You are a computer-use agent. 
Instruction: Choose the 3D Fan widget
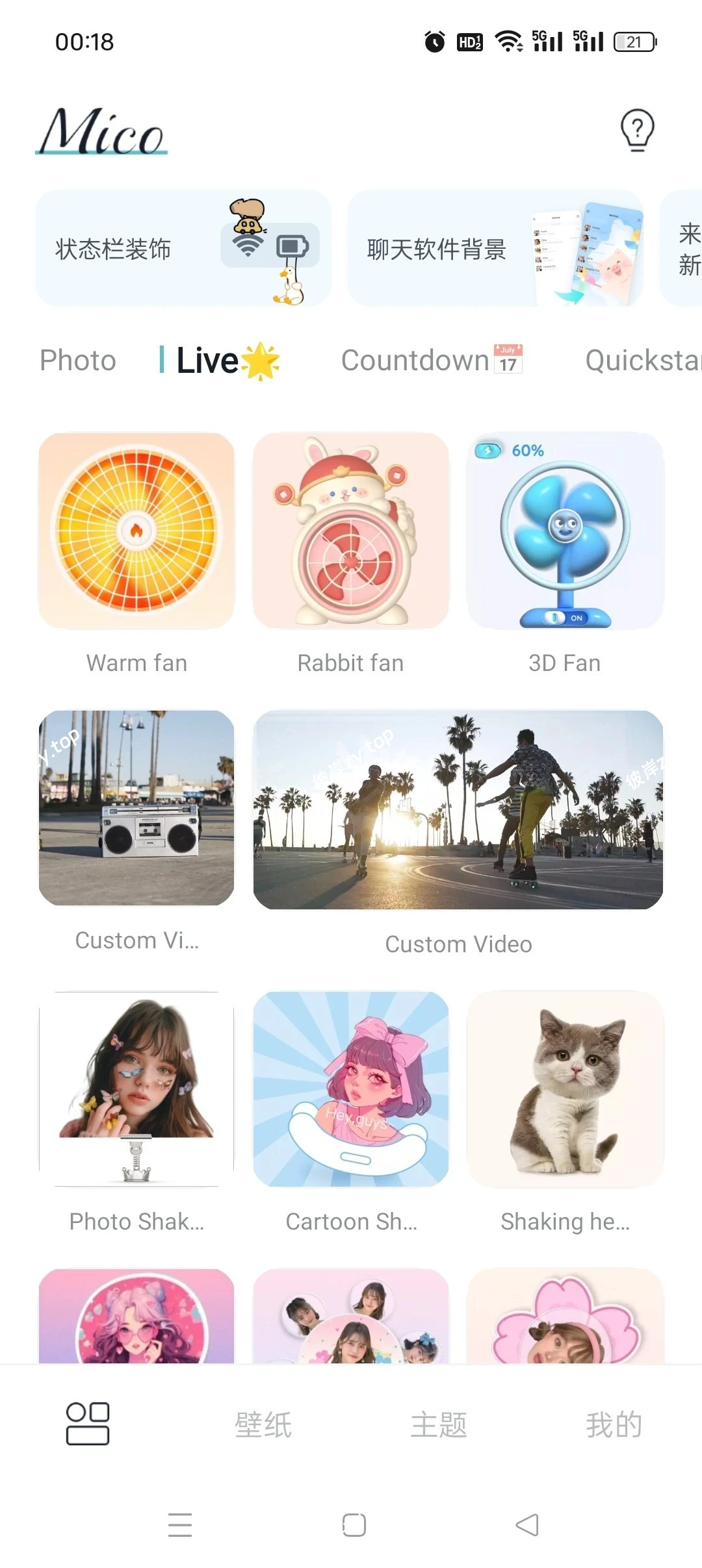(564, 531)
